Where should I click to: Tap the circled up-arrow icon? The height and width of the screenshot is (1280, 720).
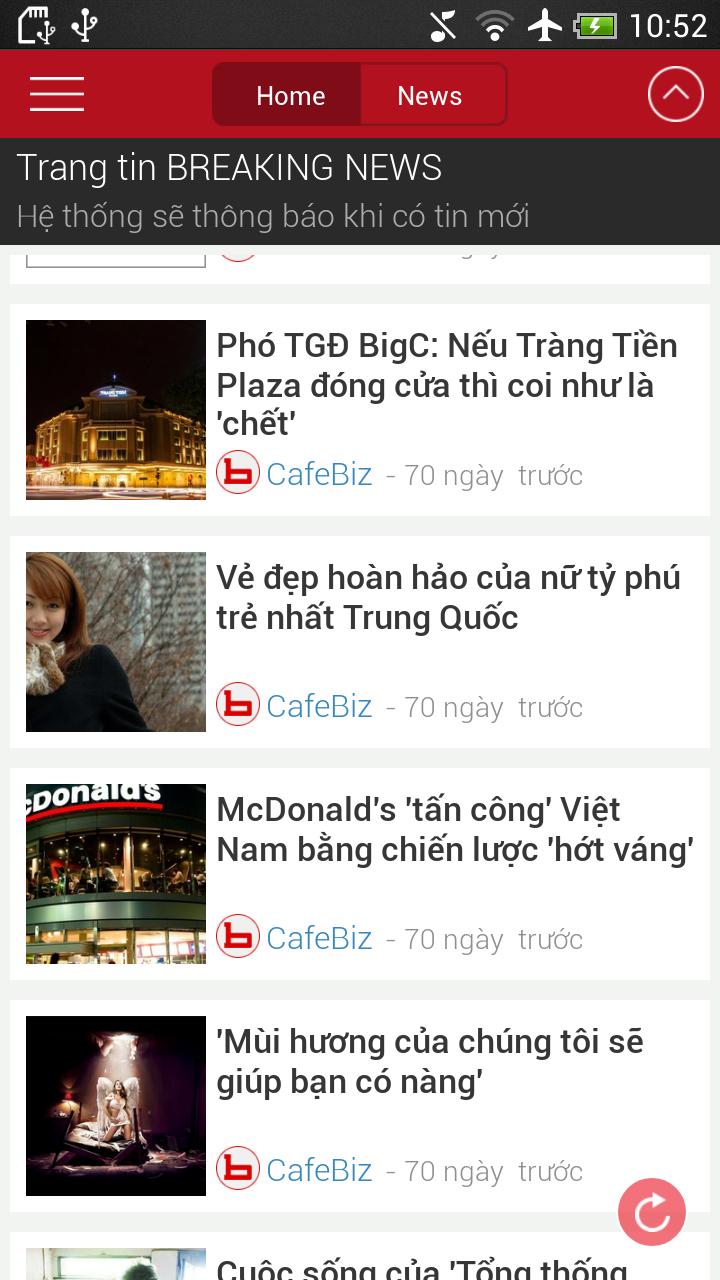click(675, 95)
